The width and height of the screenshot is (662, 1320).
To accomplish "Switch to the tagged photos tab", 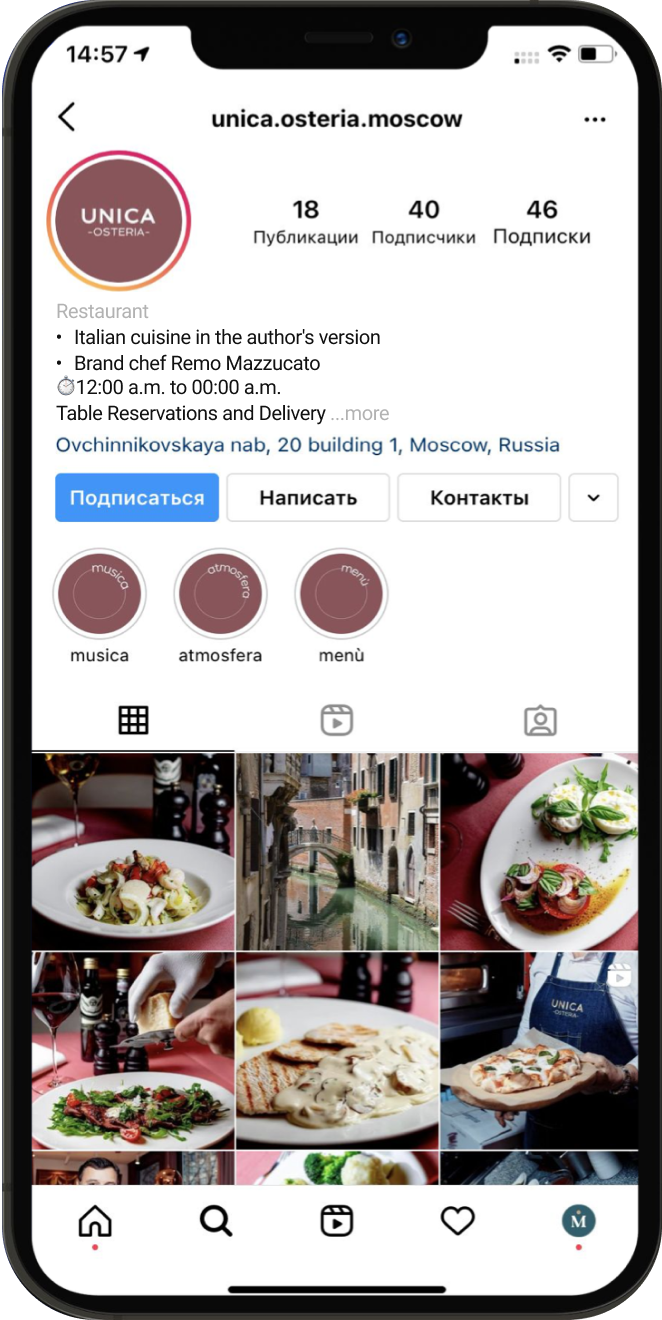I will click(x=540, y=720).
